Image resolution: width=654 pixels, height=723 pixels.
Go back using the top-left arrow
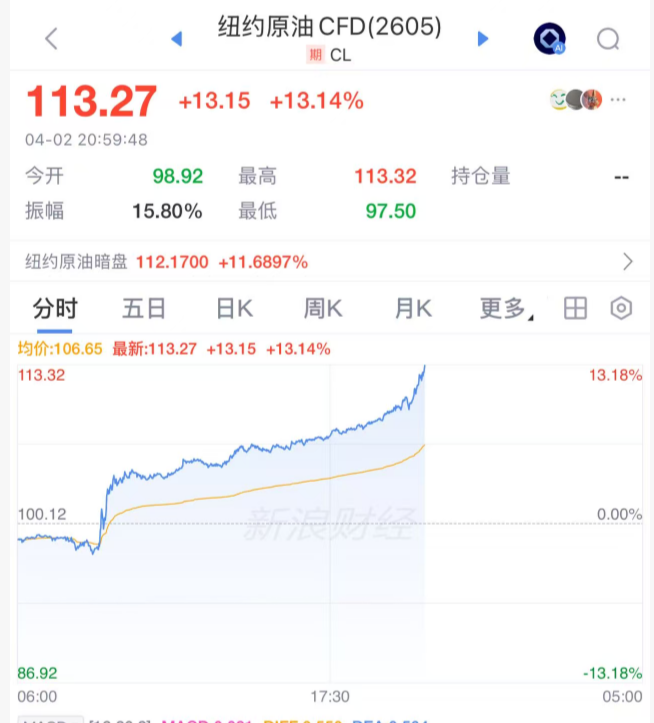(x=52, y=39)
